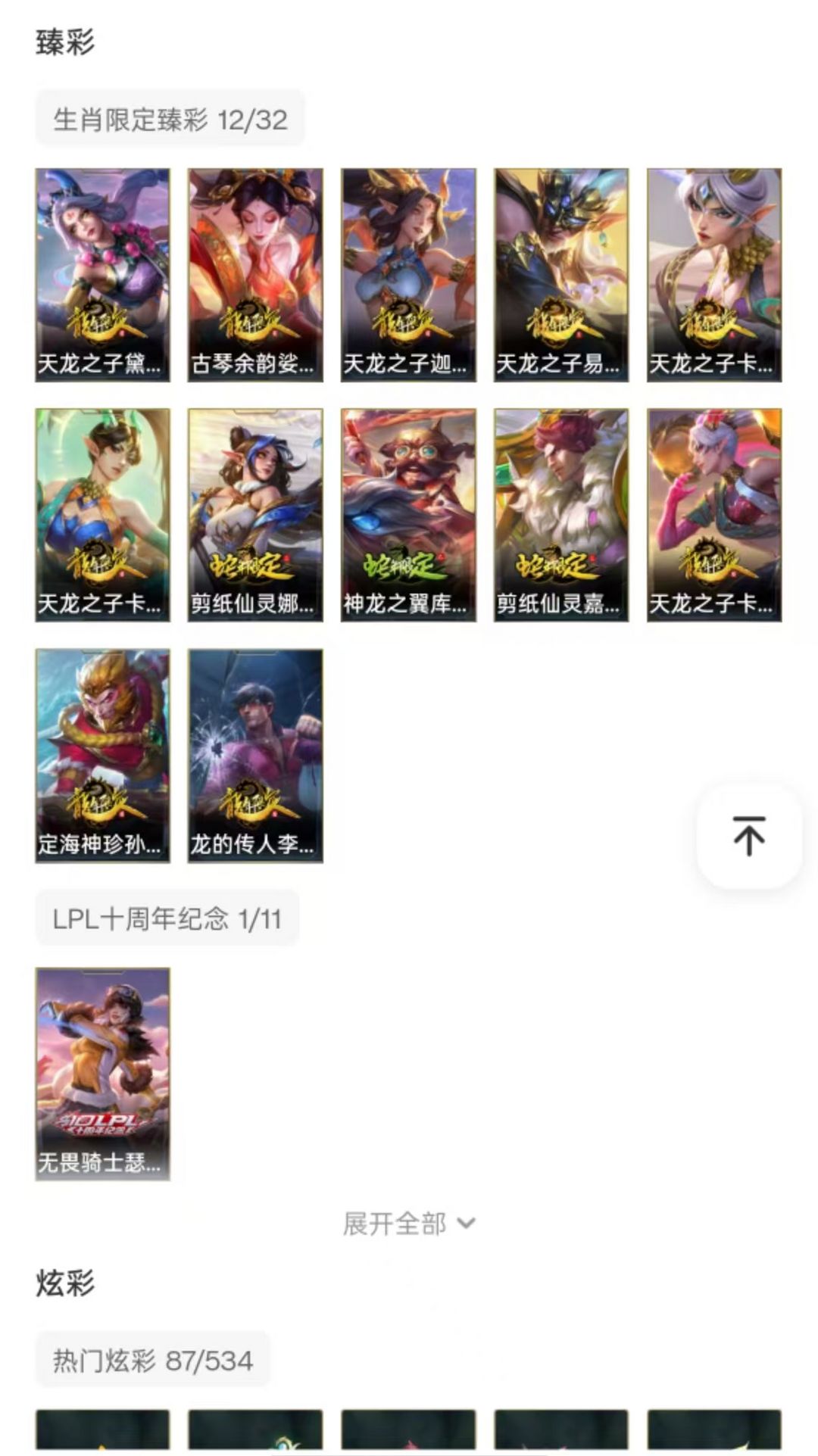Click the back-to-top arrow icon
Image resolution: width=818 pixels, height=1456 pixels.
point(748,836)
